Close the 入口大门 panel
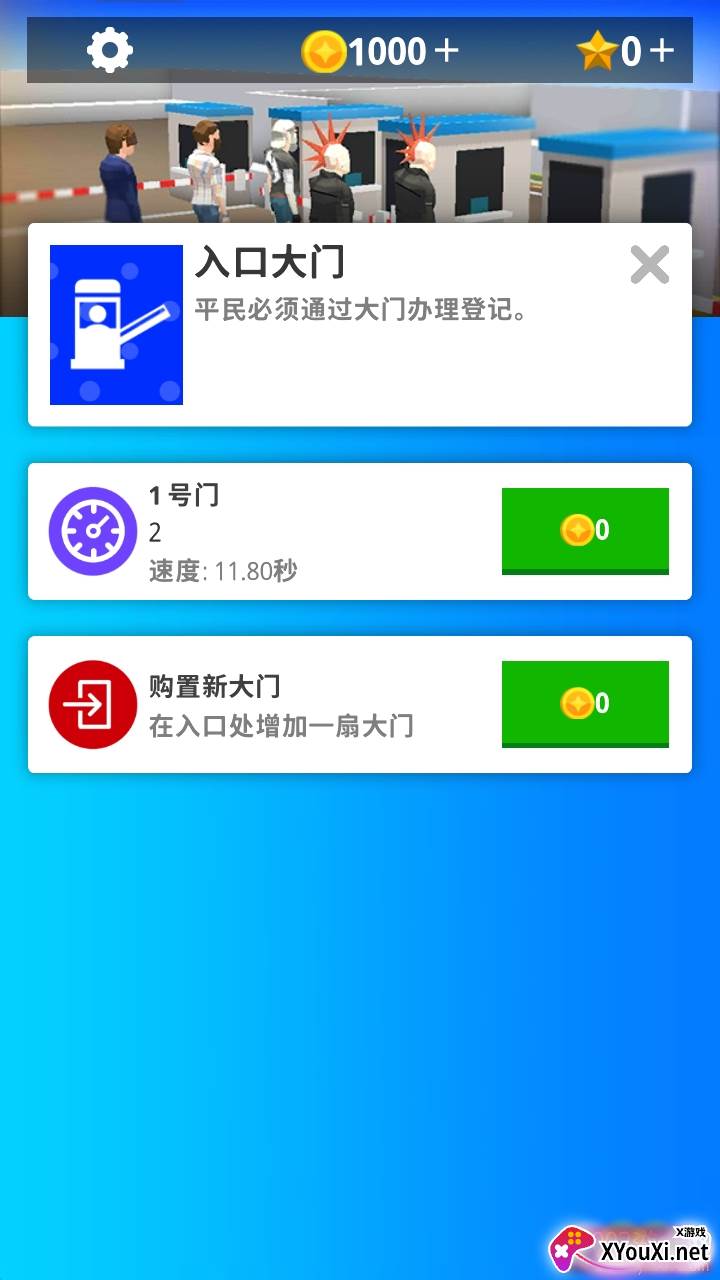 pyautogui.click(x=649, y=265)
